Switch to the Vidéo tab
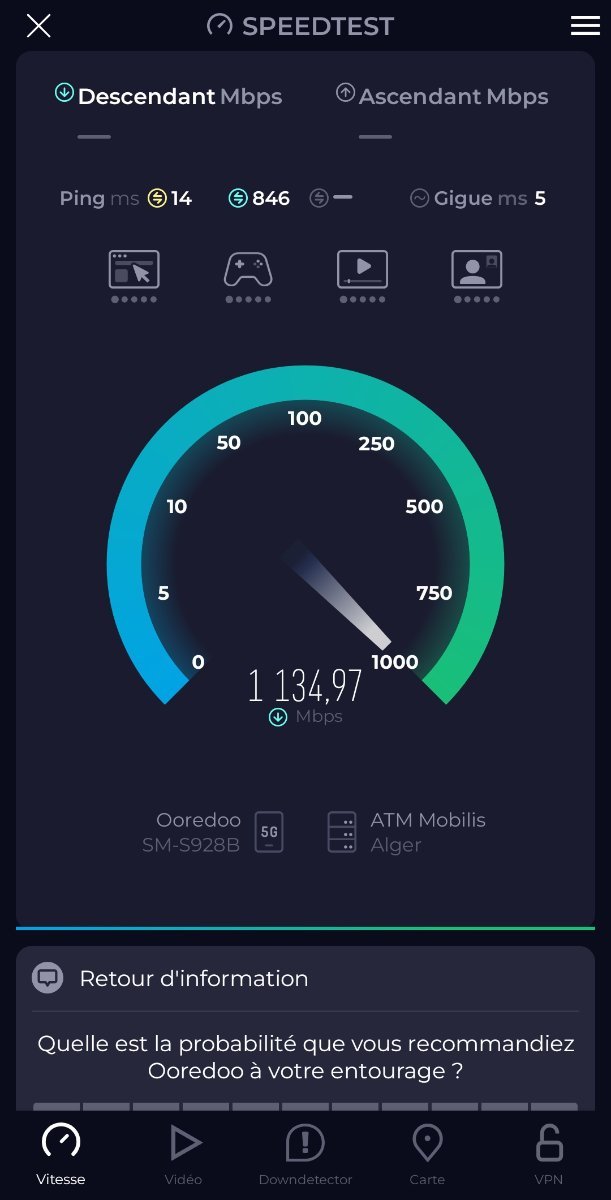This screenshot has height=1200, width=611. 184,1153
